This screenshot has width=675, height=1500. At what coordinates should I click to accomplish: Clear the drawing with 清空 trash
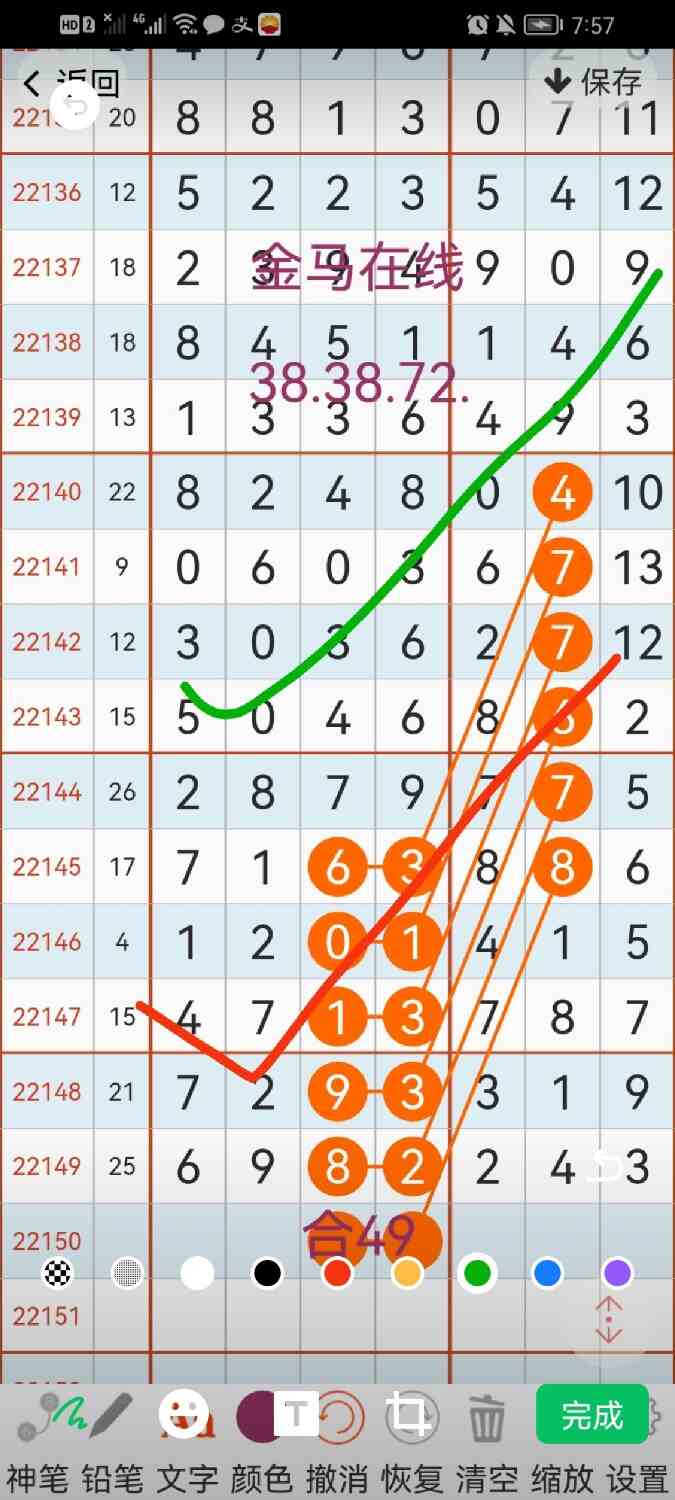pyautogui.click(x=487, y=1418)
